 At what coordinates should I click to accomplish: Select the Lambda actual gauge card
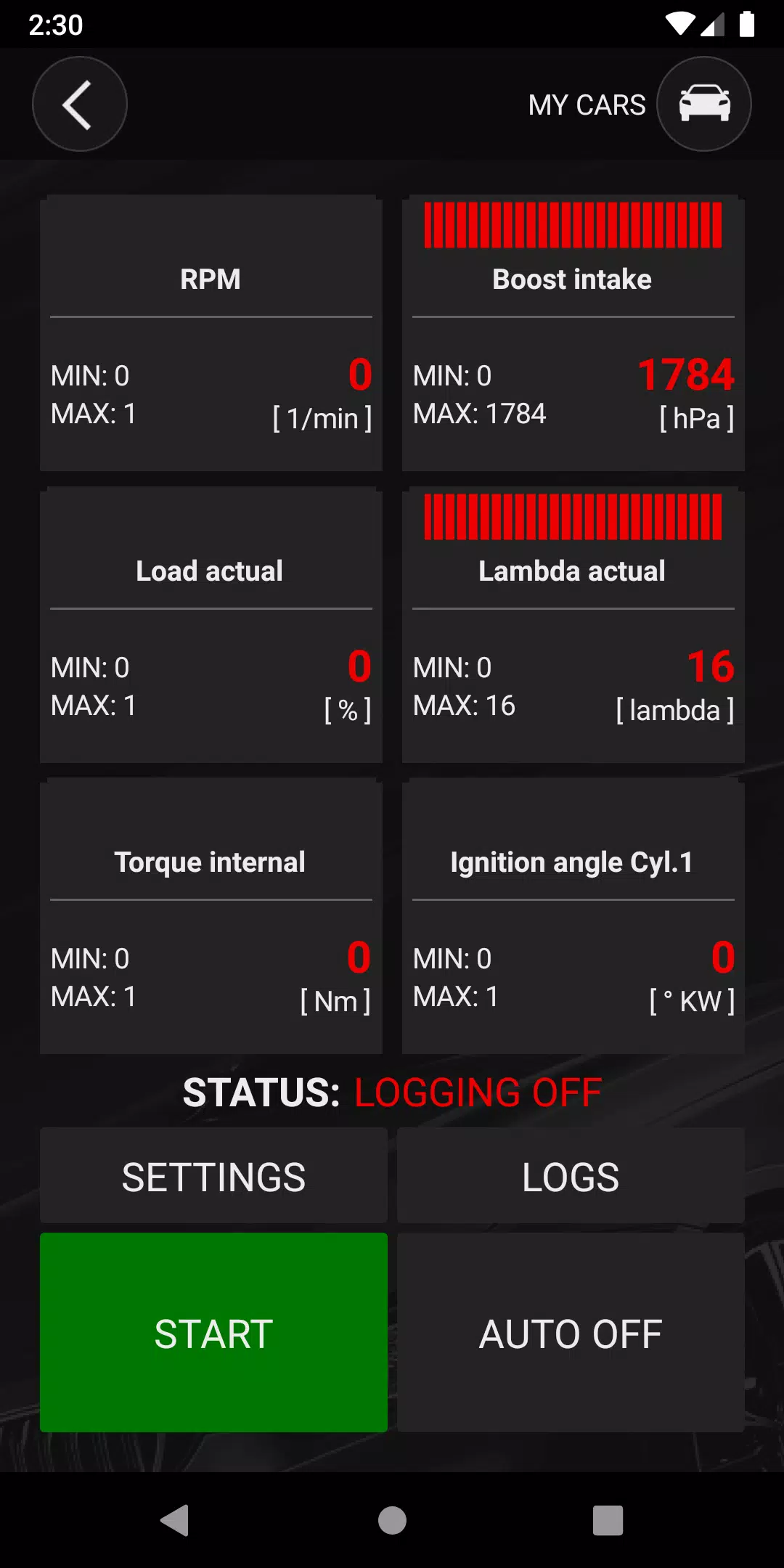573,625
